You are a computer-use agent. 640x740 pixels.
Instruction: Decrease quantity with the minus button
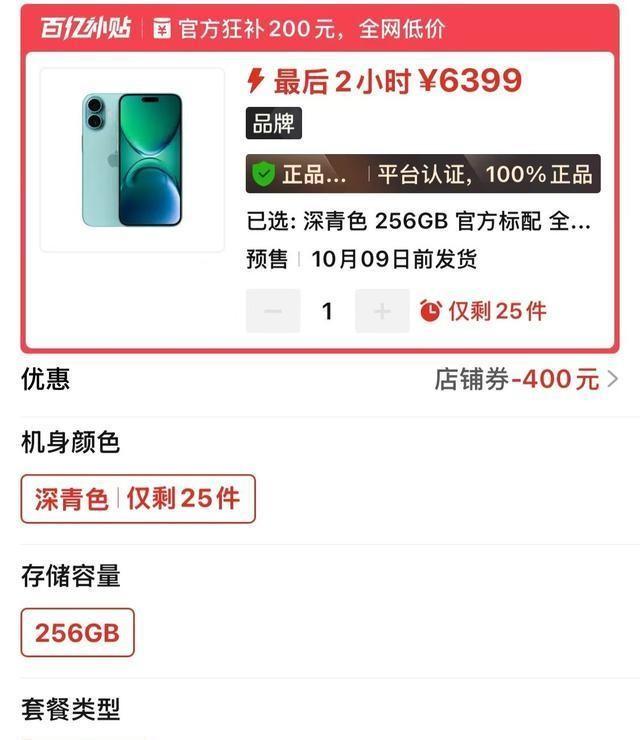click(272, 311)
